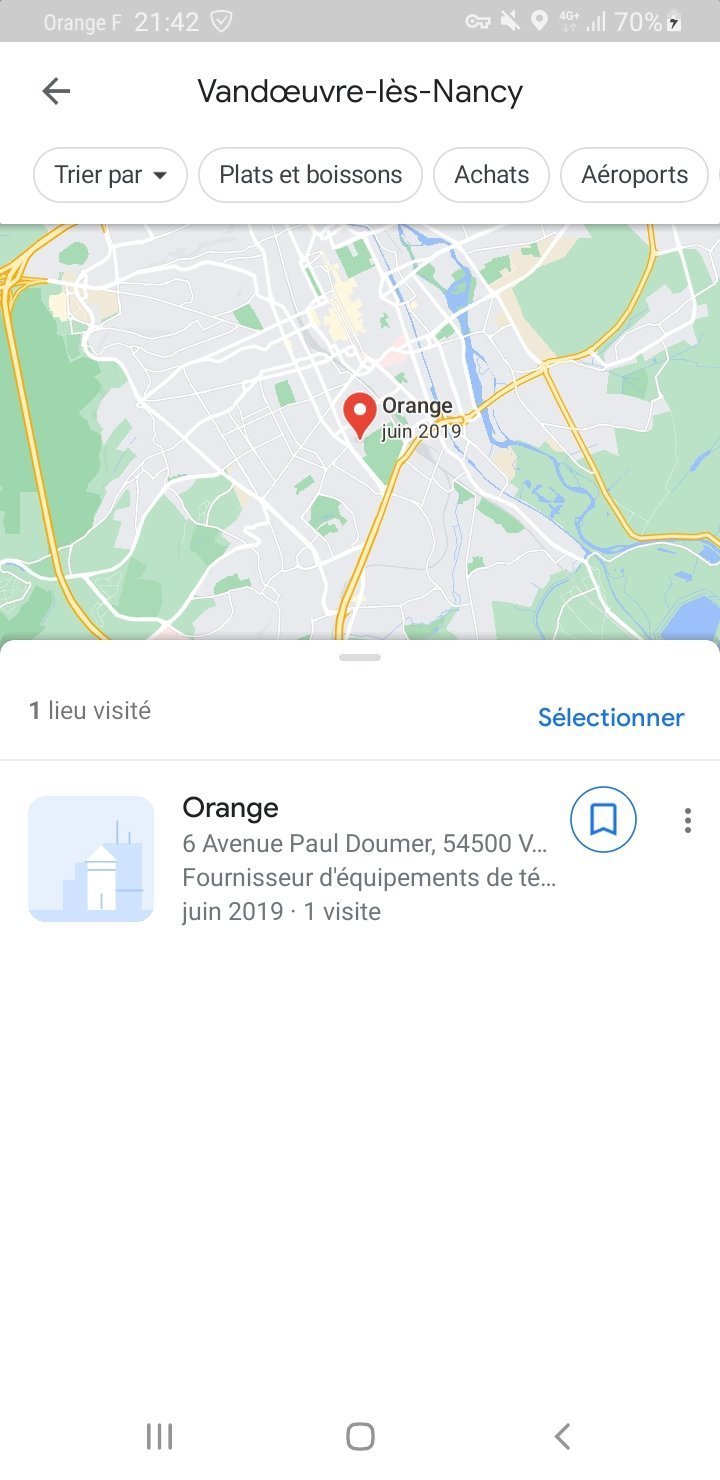The width and height of the screenshot is (720, 1480).
Task: Select the Achats filter chip
Action: (x=491, y=175)
